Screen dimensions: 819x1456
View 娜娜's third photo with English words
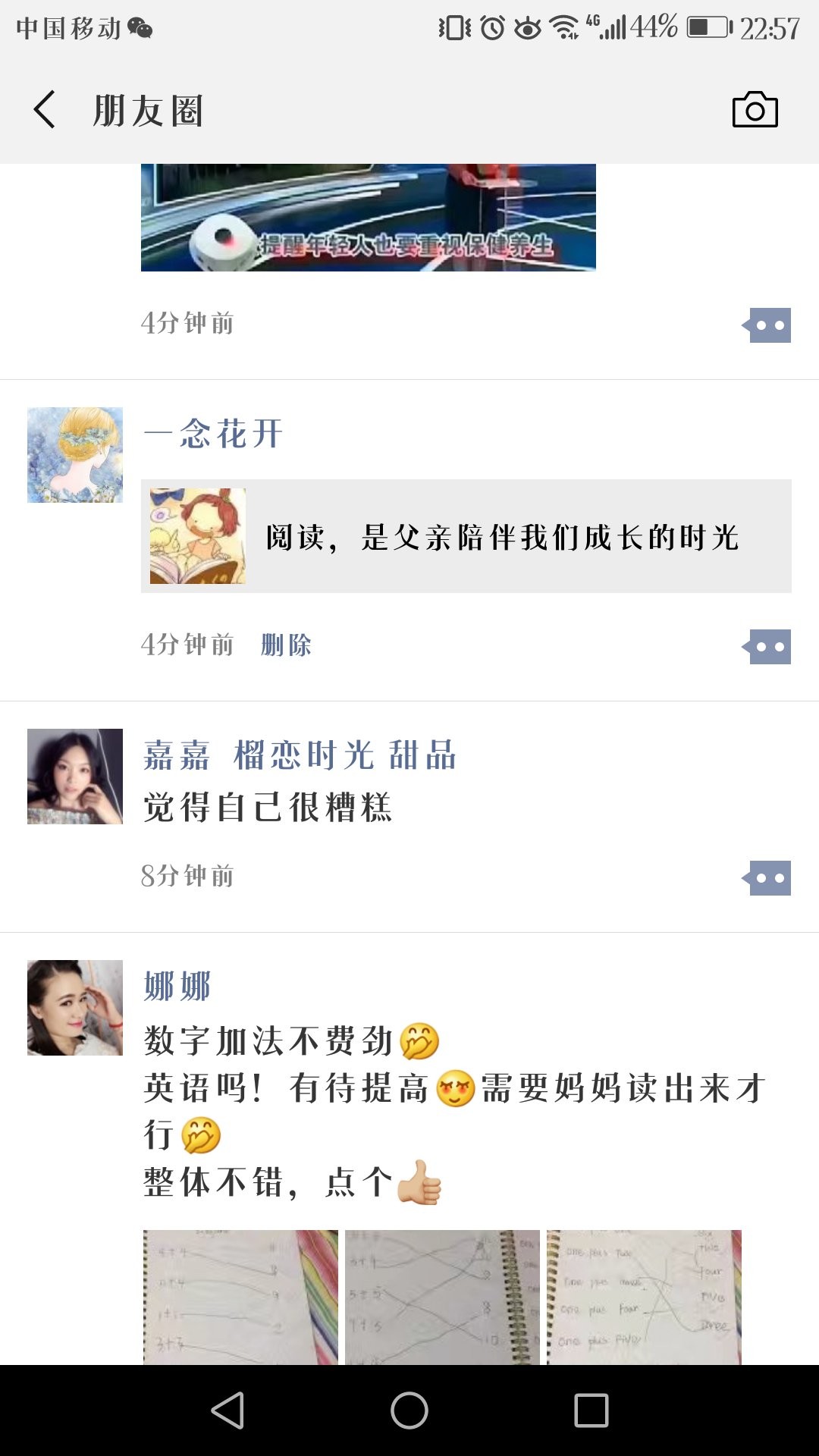[x=644, y=1297]
